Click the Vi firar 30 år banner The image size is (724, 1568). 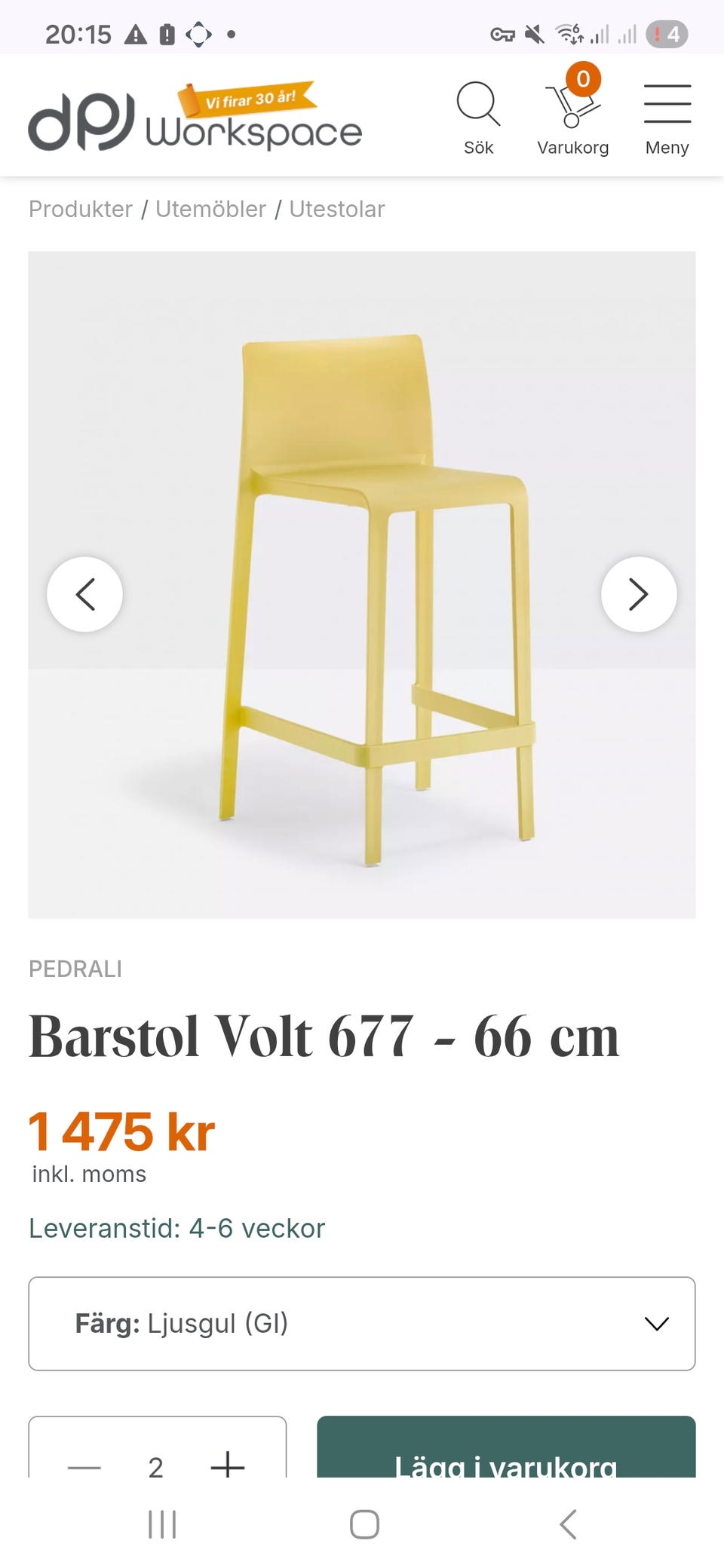point(249,98)
